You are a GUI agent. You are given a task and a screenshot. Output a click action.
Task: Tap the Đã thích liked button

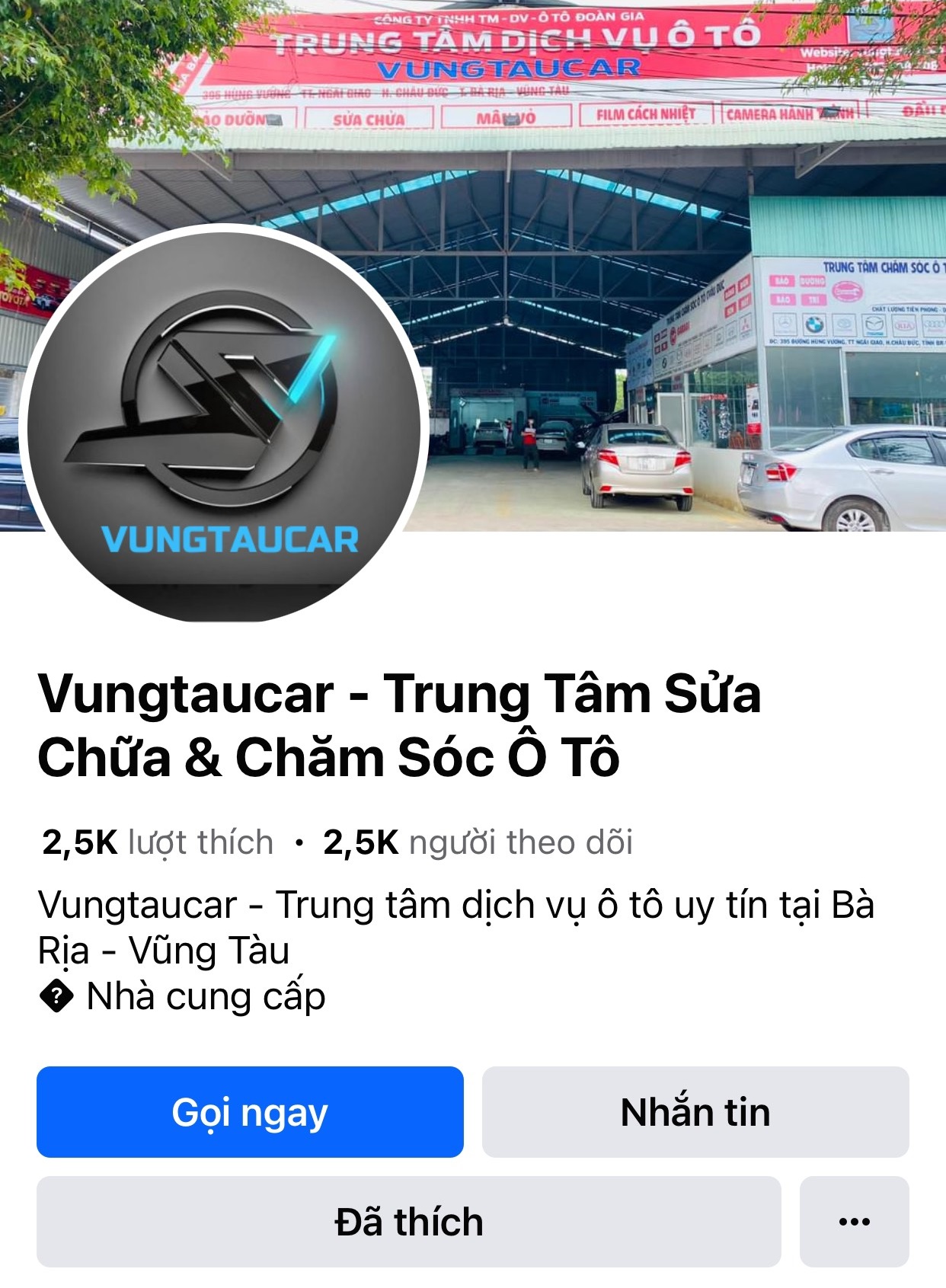[x=408, y=1222]
